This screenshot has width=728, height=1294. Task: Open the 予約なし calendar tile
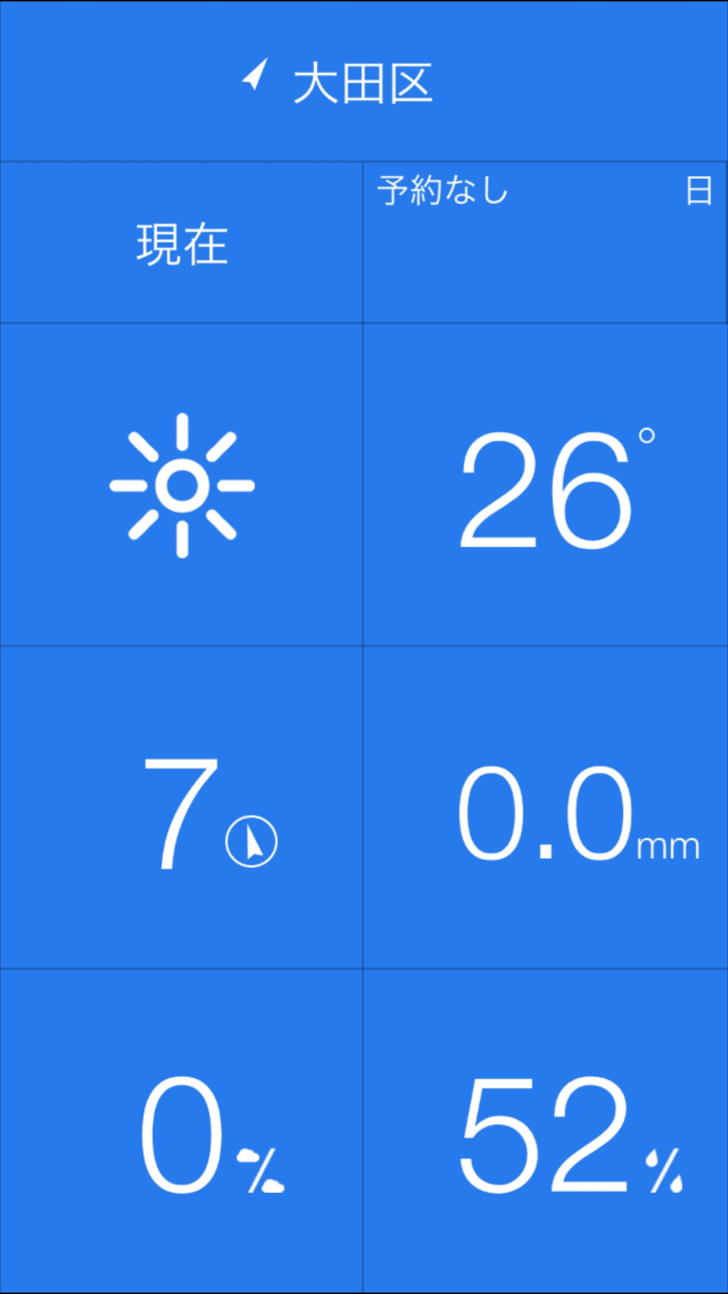(545, 243)
